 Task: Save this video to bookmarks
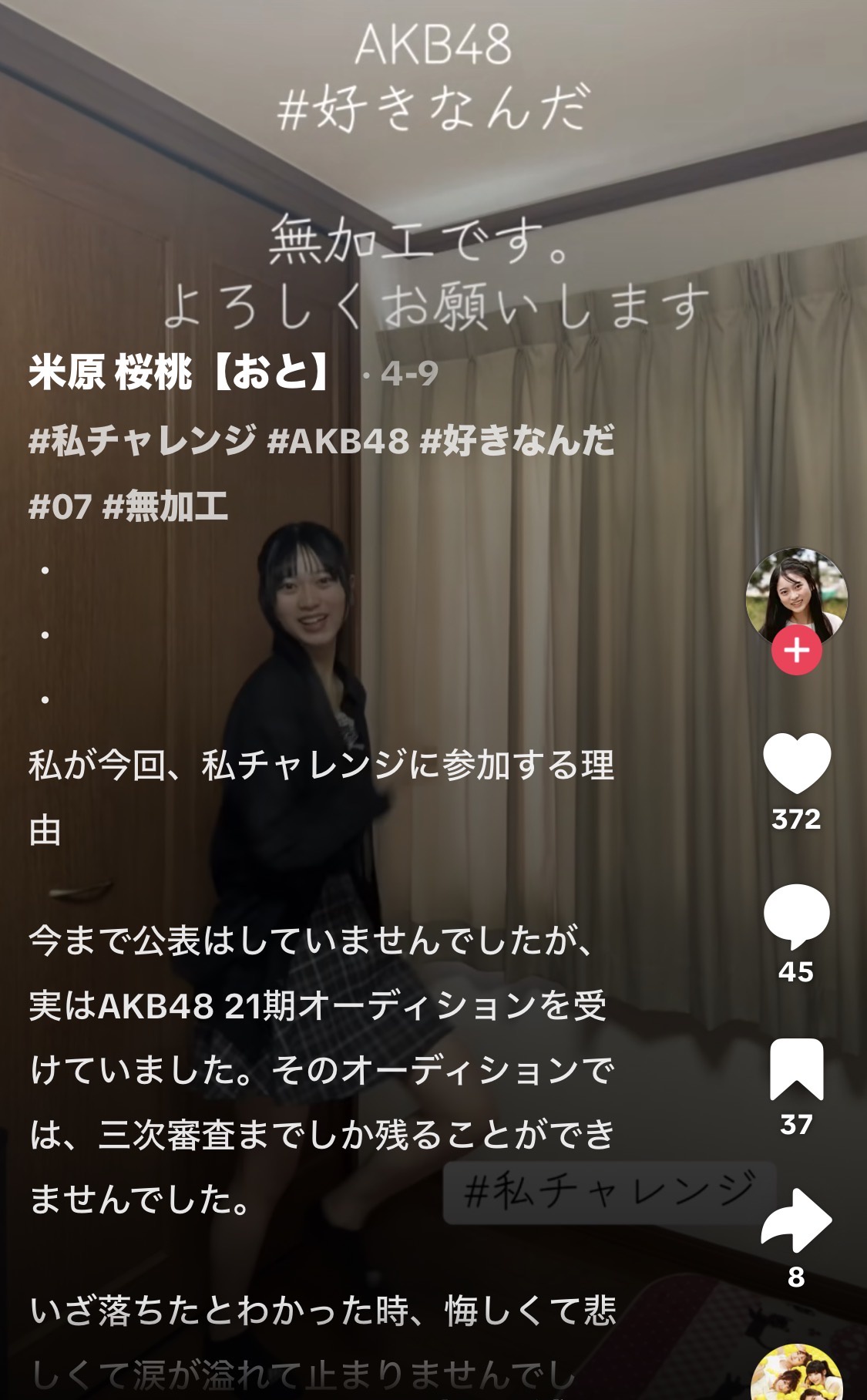796,1069
